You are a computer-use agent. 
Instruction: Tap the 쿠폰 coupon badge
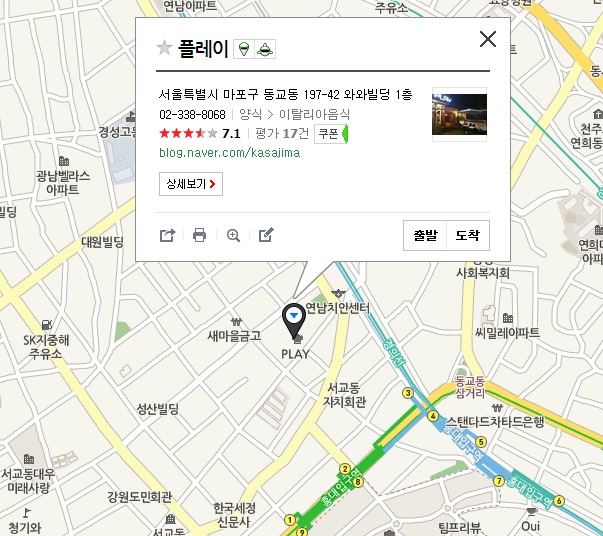pos(331,133)
